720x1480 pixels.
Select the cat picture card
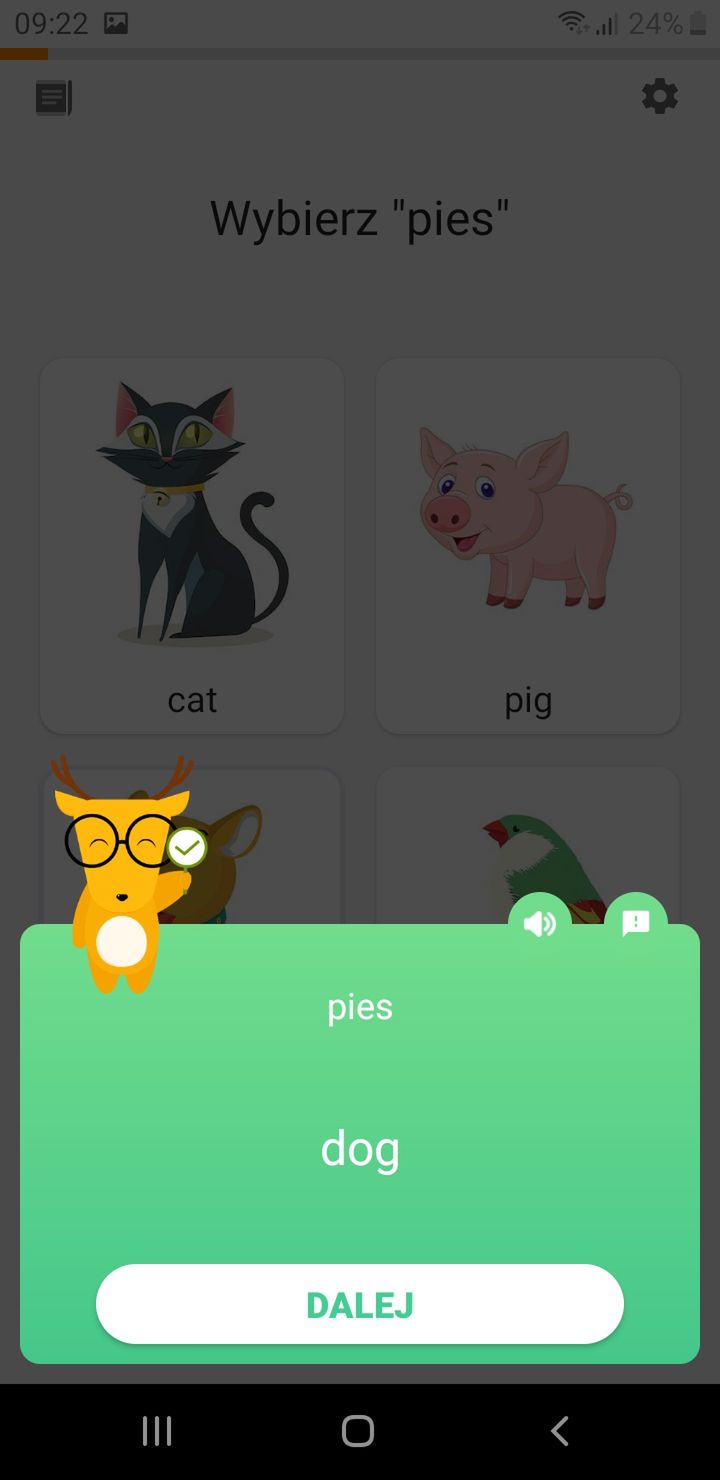pyautogui.click(x=192, y=546)
